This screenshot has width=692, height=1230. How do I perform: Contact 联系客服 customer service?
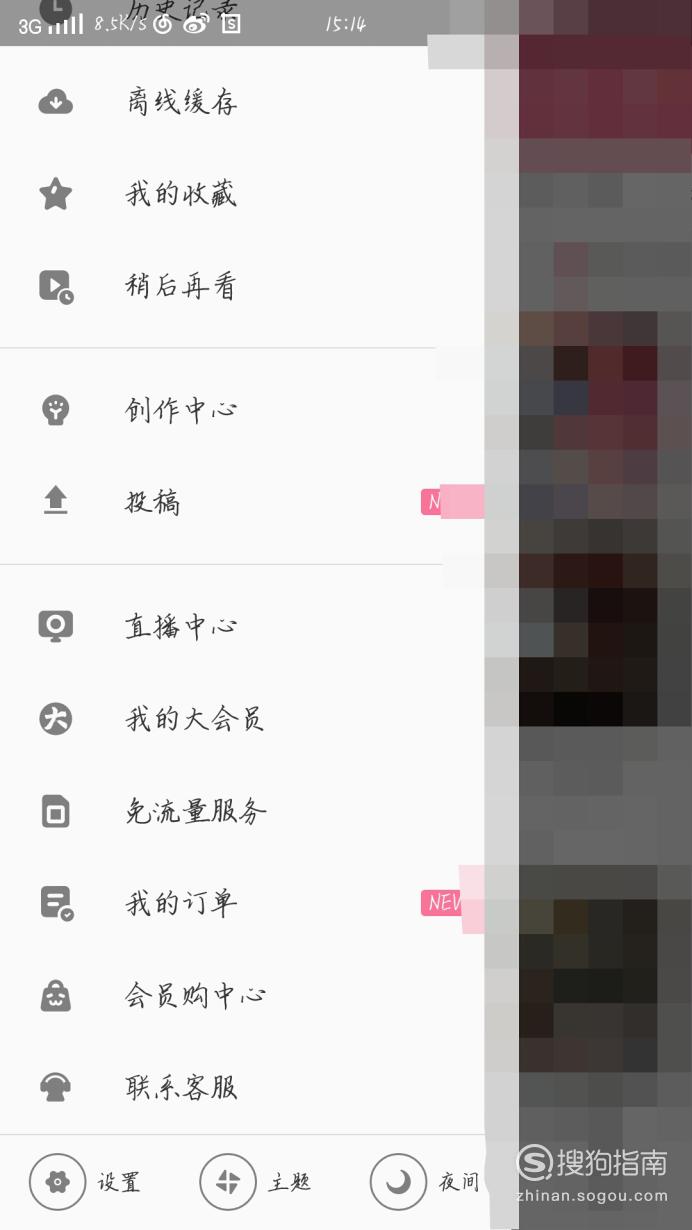[242, 1087]
